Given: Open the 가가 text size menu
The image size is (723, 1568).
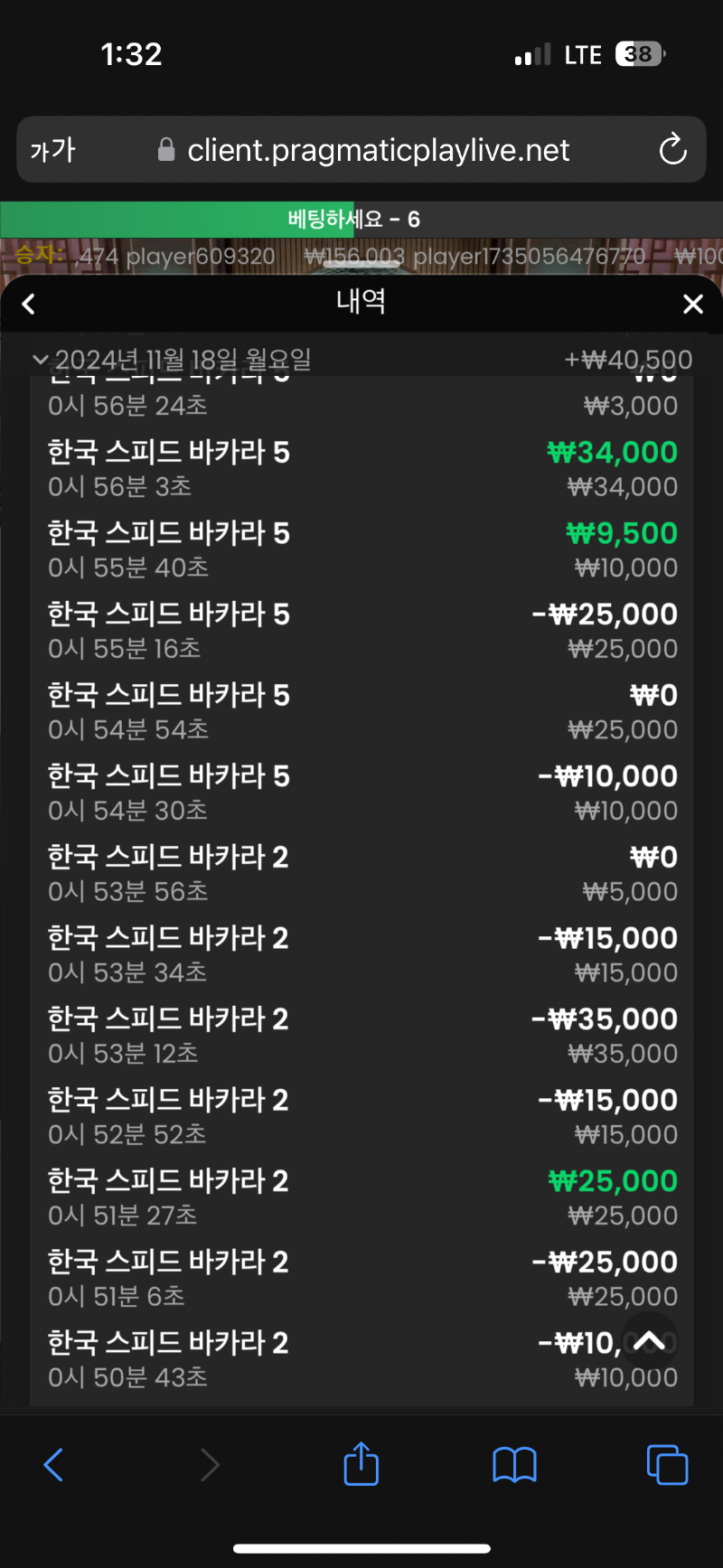Looking at the screenshot, I should 52,150.
